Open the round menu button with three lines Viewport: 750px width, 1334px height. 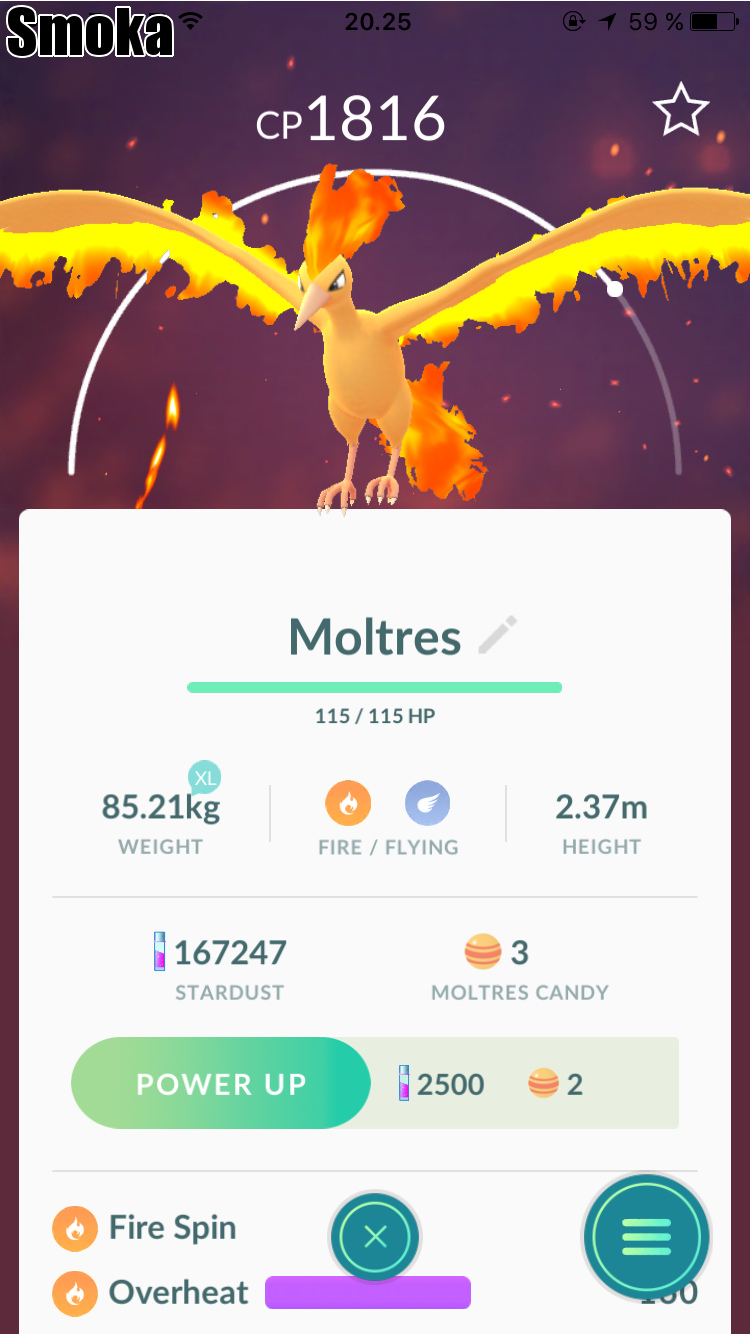pos(646,1237)
